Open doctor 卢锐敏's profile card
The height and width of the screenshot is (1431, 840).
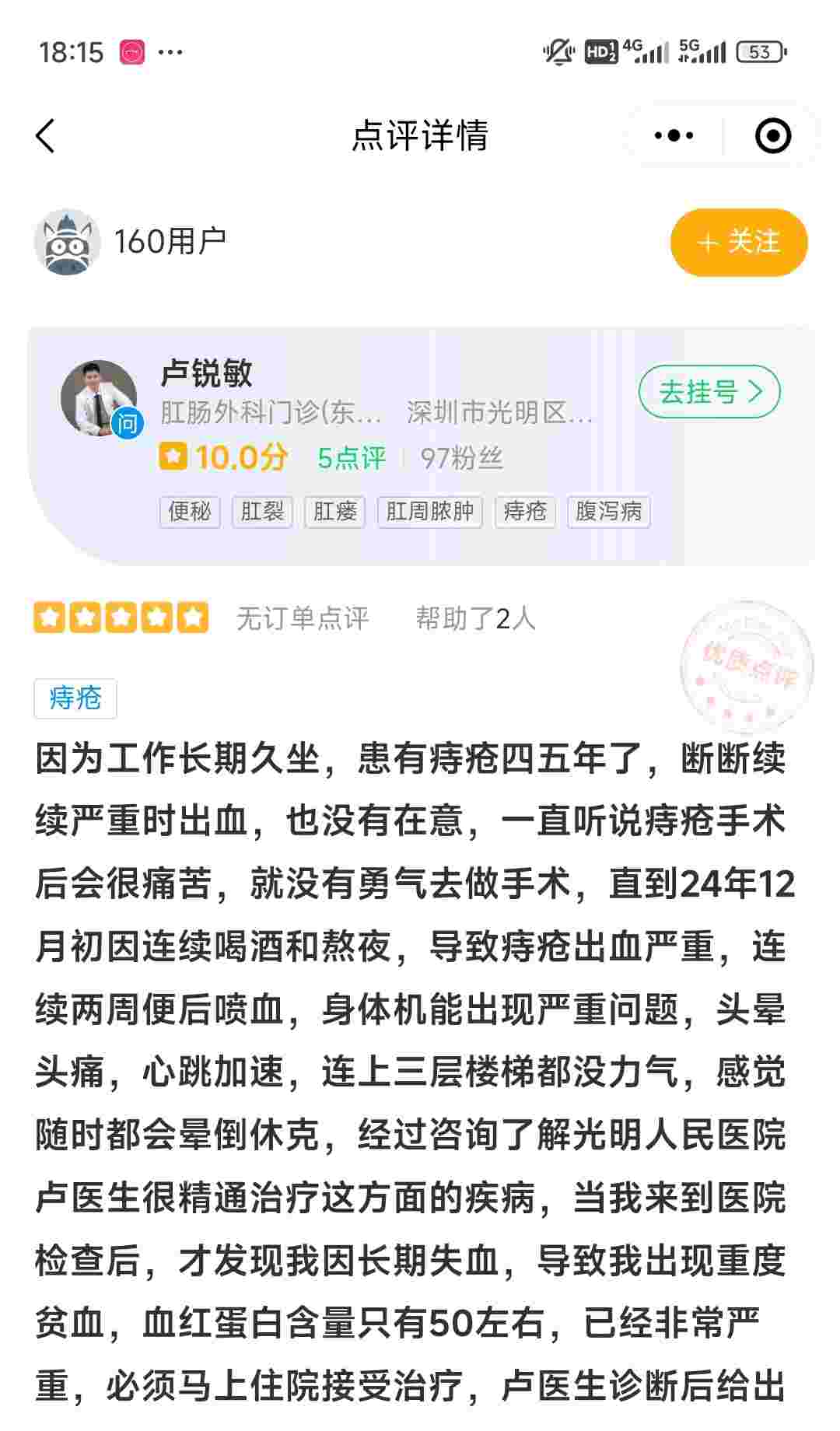click(206, 374)
